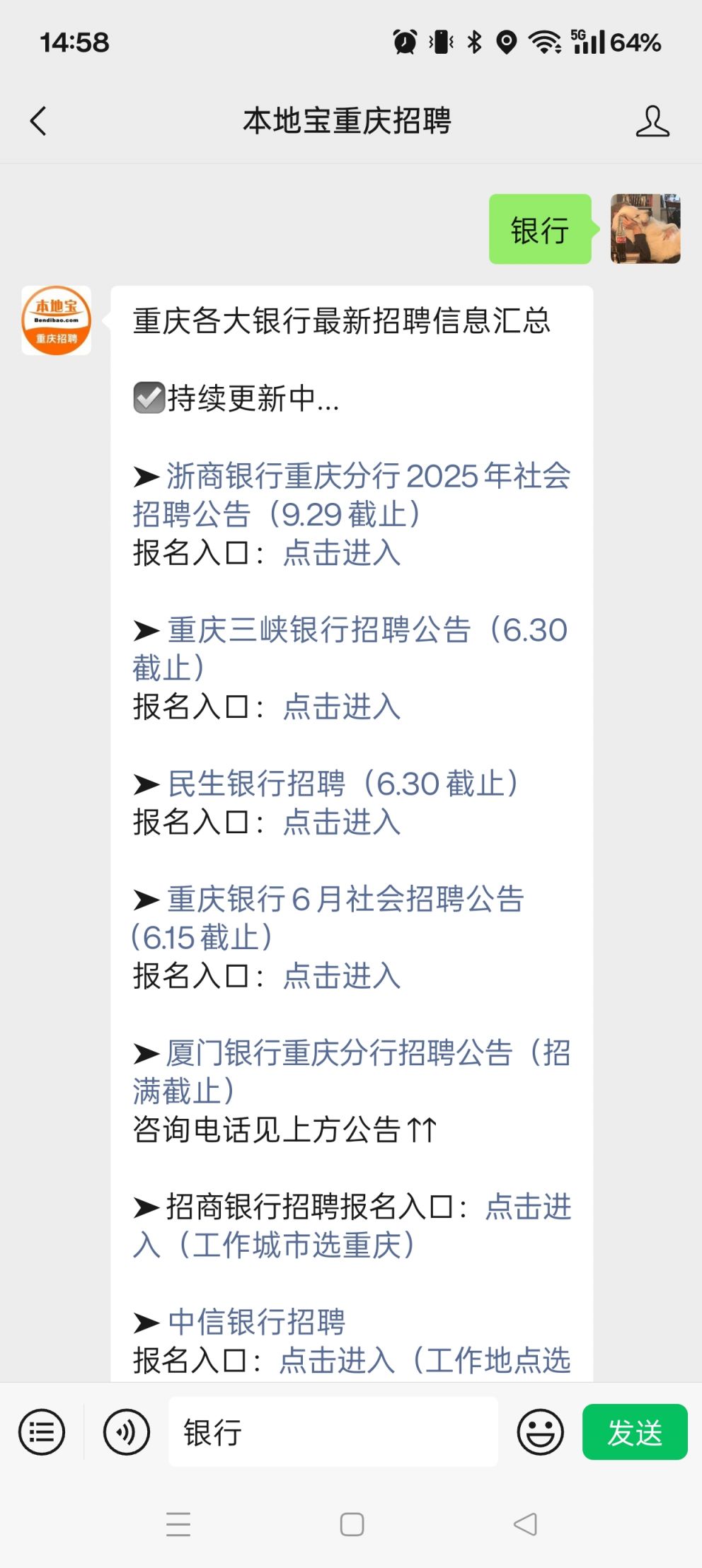
Task: Switch to the service menu icon
Action: click(42, 1432)
